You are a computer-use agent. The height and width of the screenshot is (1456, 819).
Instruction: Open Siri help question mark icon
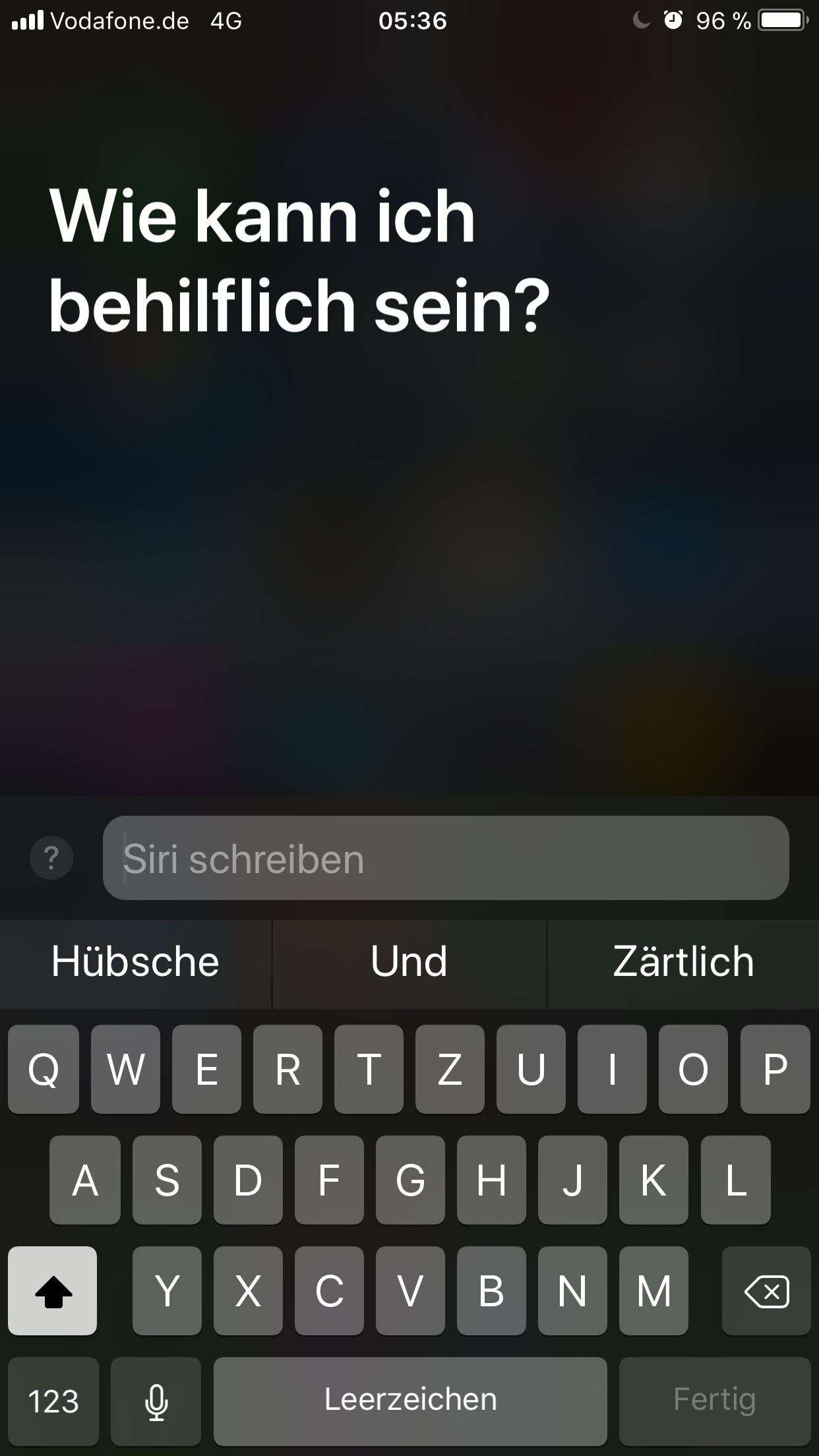tap(51, 857)
